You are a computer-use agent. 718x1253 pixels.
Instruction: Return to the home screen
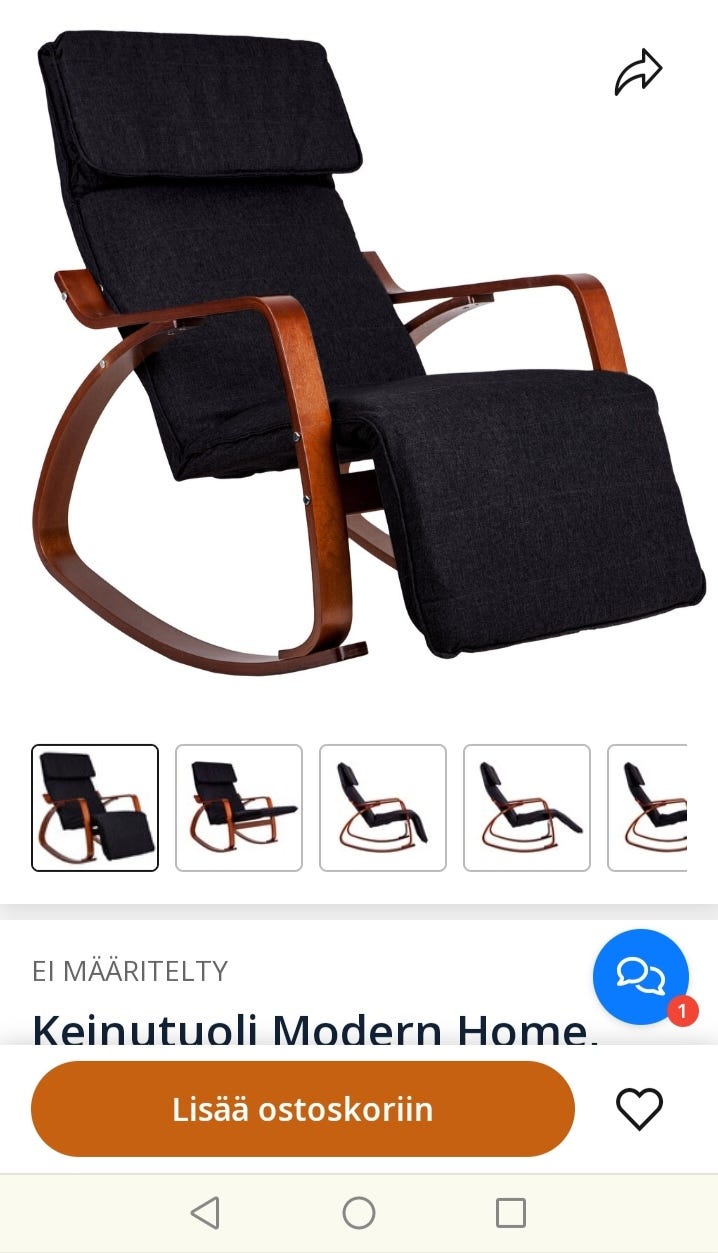coord(359,1213)
